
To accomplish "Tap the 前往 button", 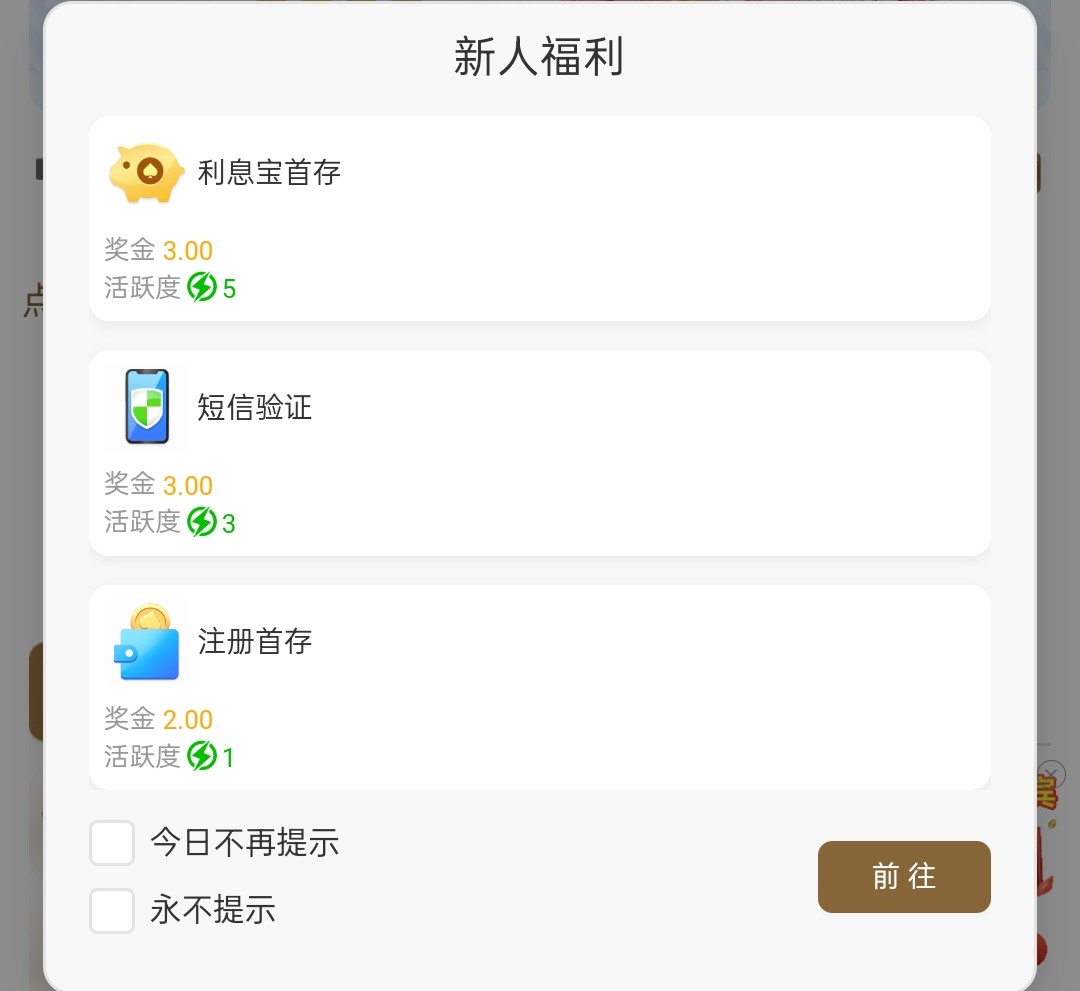I will coord(904,877).
